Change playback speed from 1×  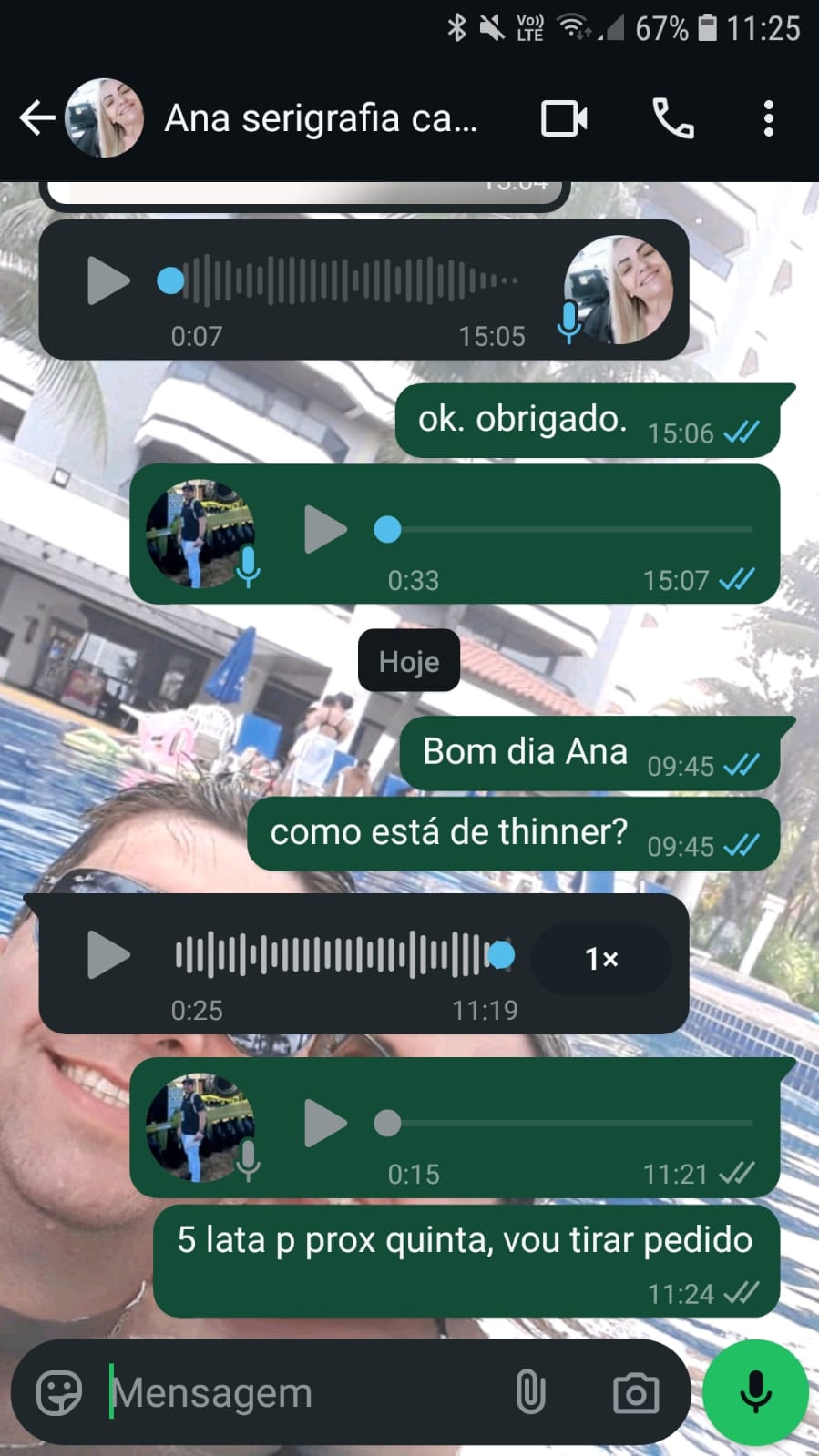pos(601,959)
